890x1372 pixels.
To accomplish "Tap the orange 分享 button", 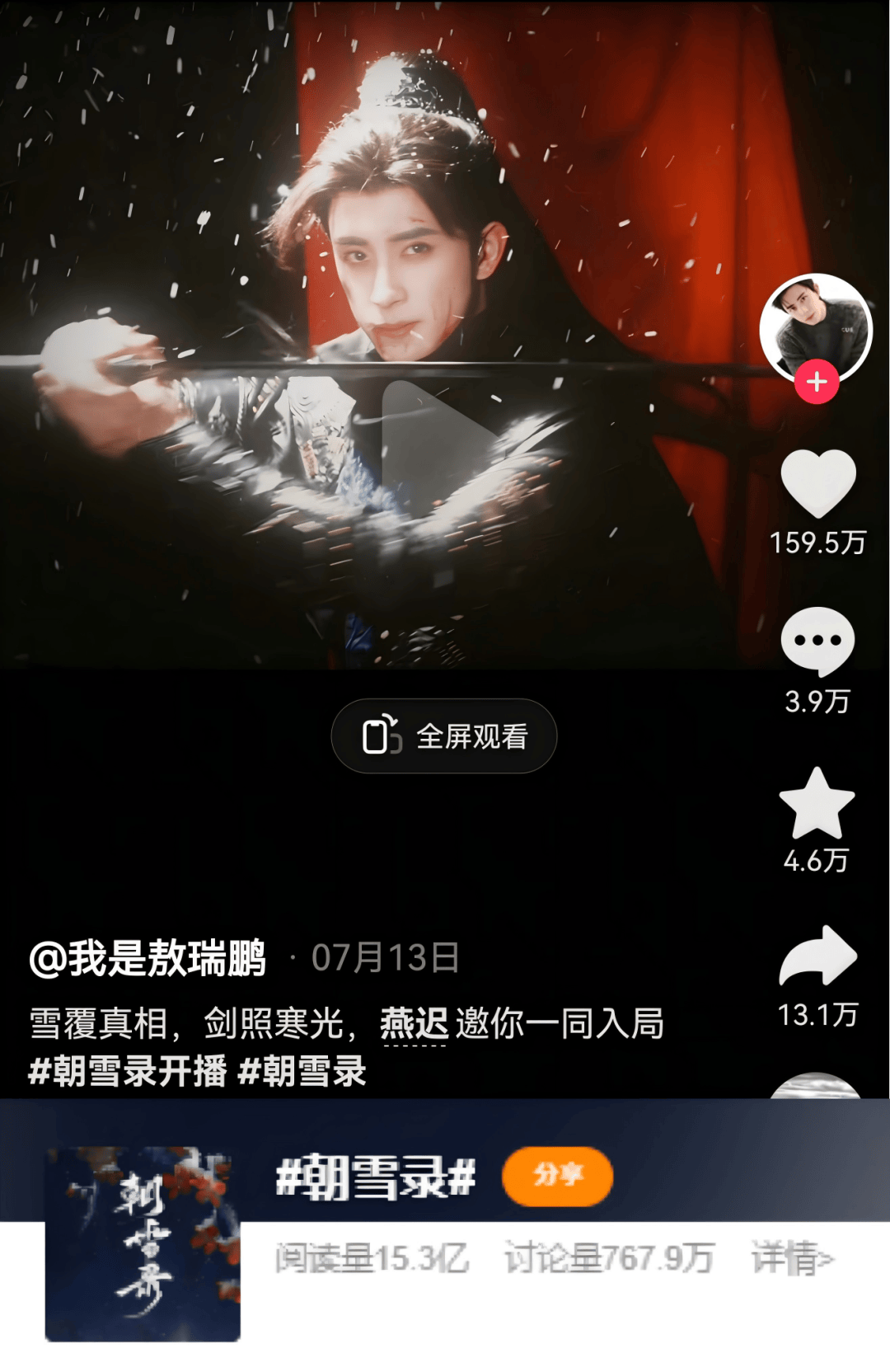I will pyautogui.click(x=557, y=1176).
